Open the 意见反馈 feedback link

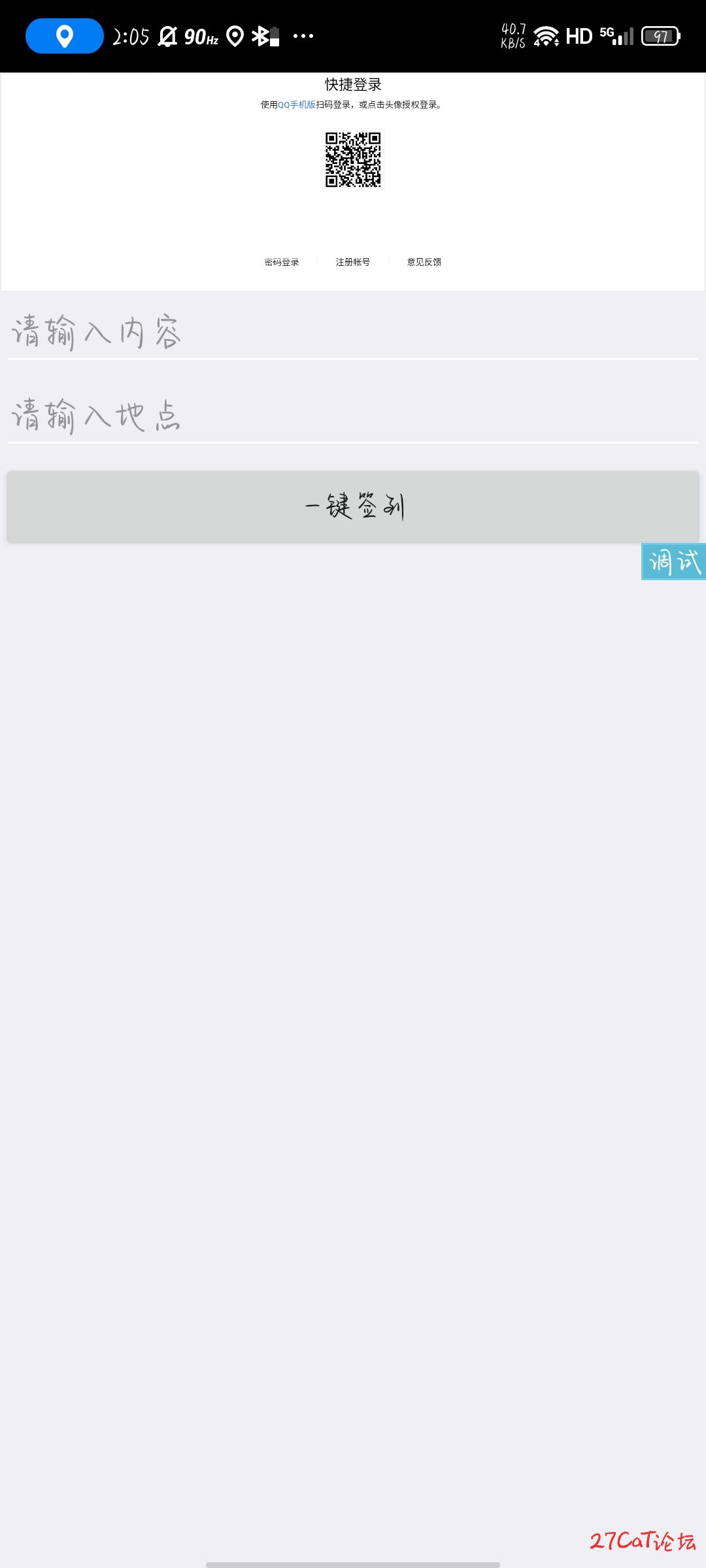(x=424, y=262)
